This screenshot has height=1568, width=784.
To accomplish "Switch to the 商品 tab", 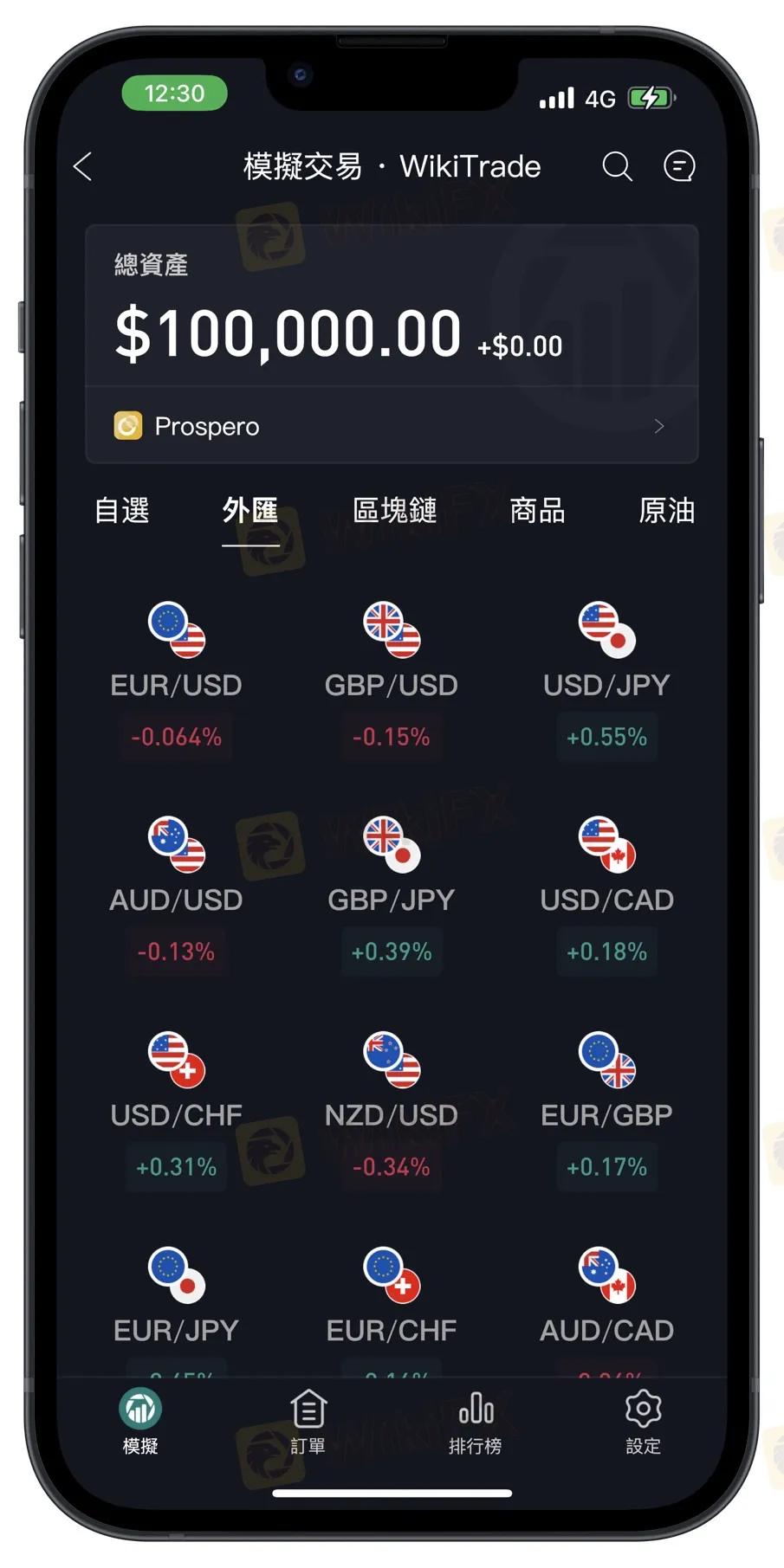I will [x=537, y=511].
